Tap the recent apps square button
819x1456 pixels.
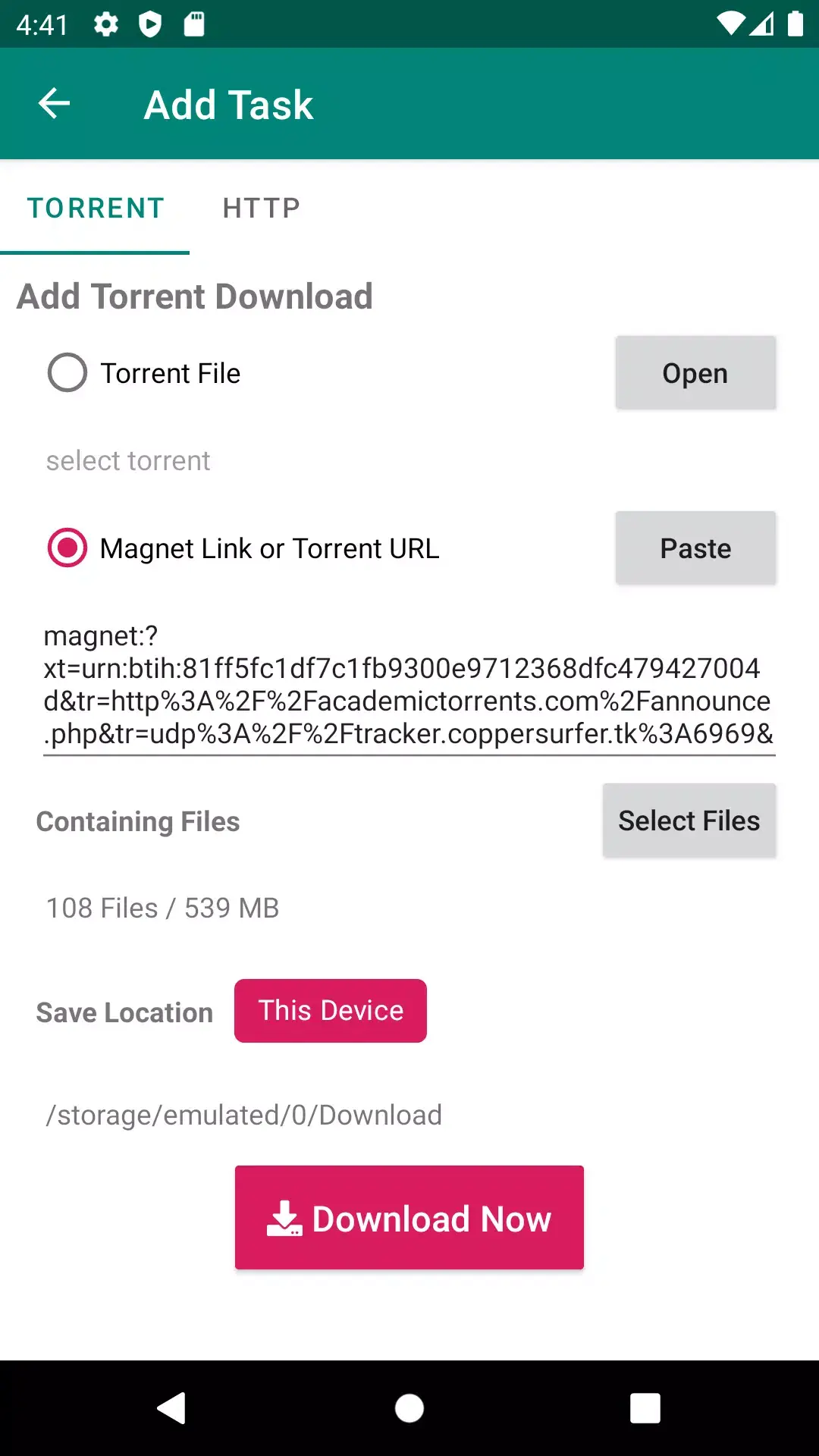point(644,1408)
